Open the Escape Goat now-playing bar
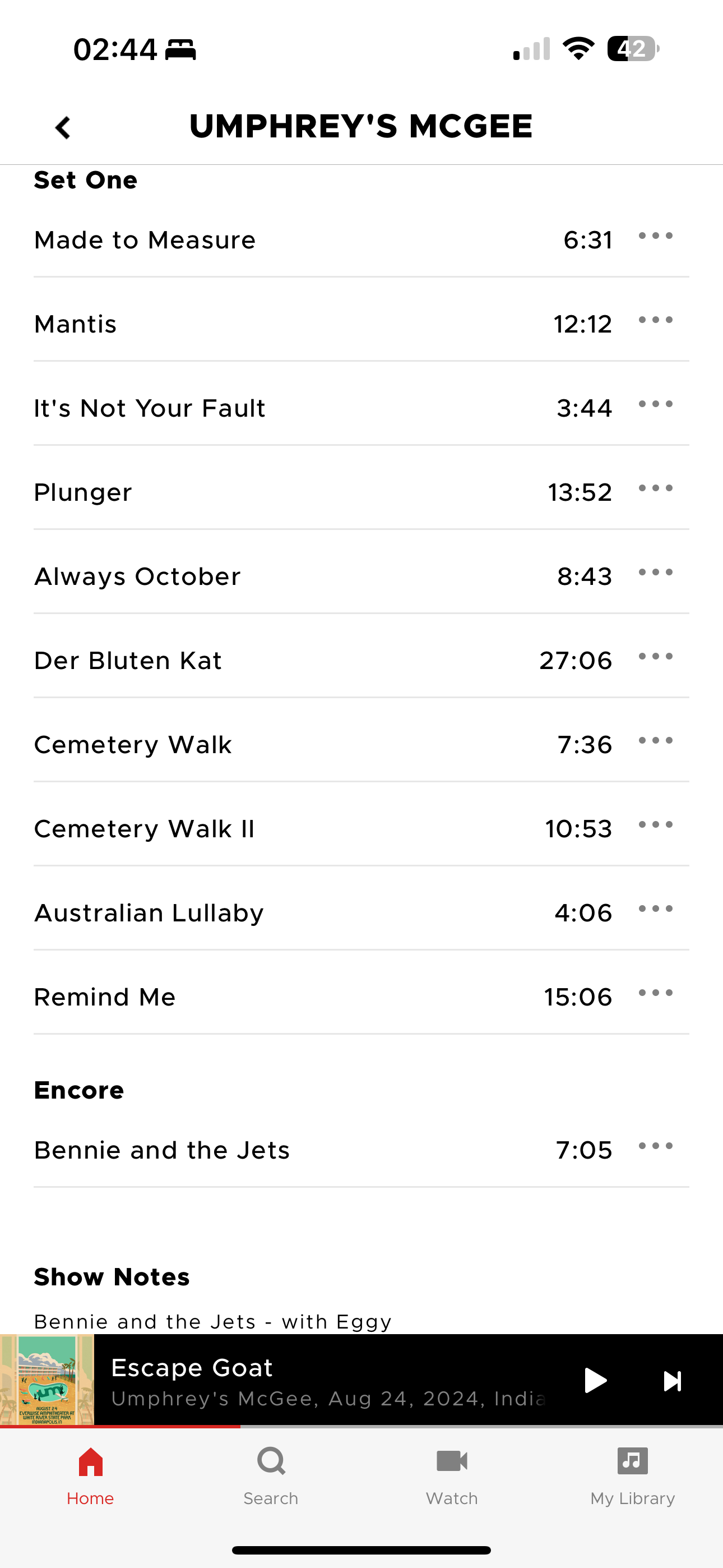Screen dimensions: 723x1568 click(x=328, y=1380)
